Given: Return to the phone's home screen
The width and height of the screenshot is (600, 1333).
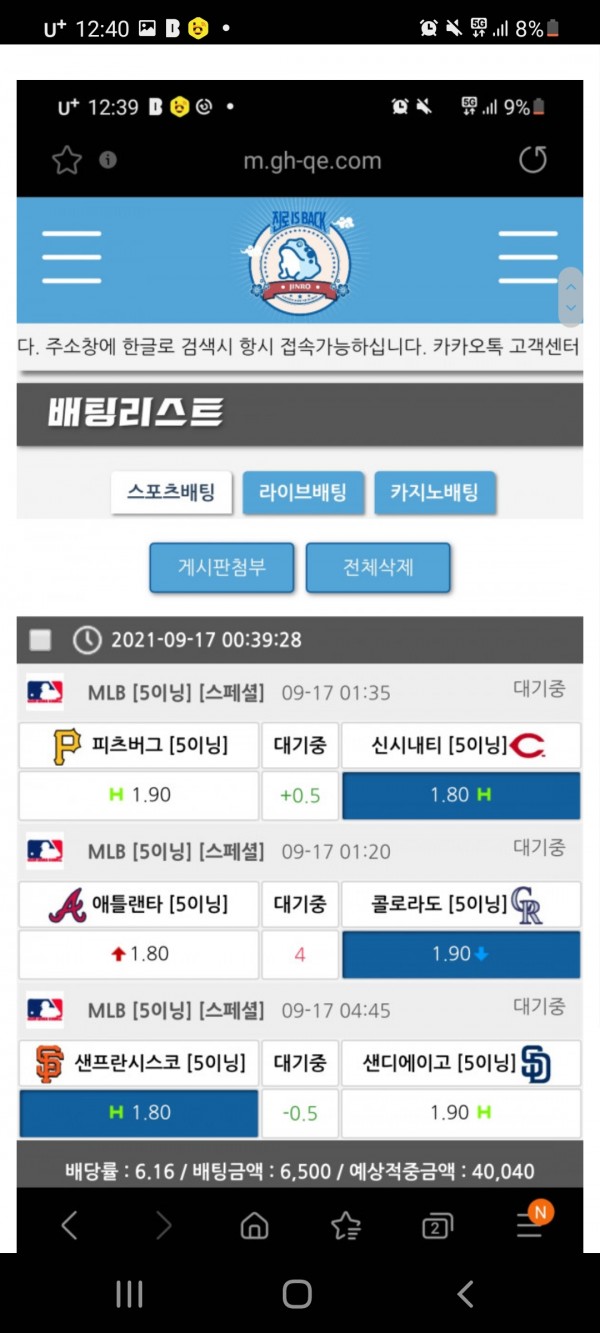Looking at the screenshot, I should pyautogui.click(x=297, y=1294).
